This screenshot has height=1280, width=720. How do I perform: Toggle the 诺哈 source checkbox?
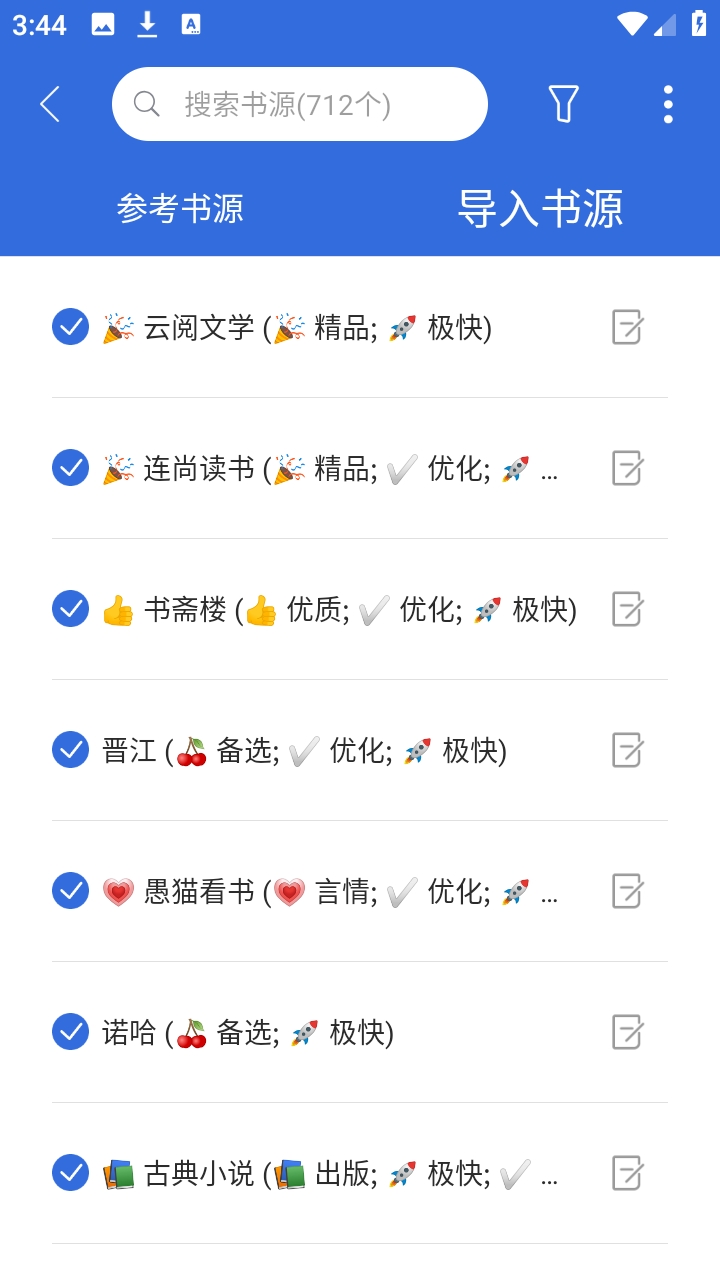70,1032
